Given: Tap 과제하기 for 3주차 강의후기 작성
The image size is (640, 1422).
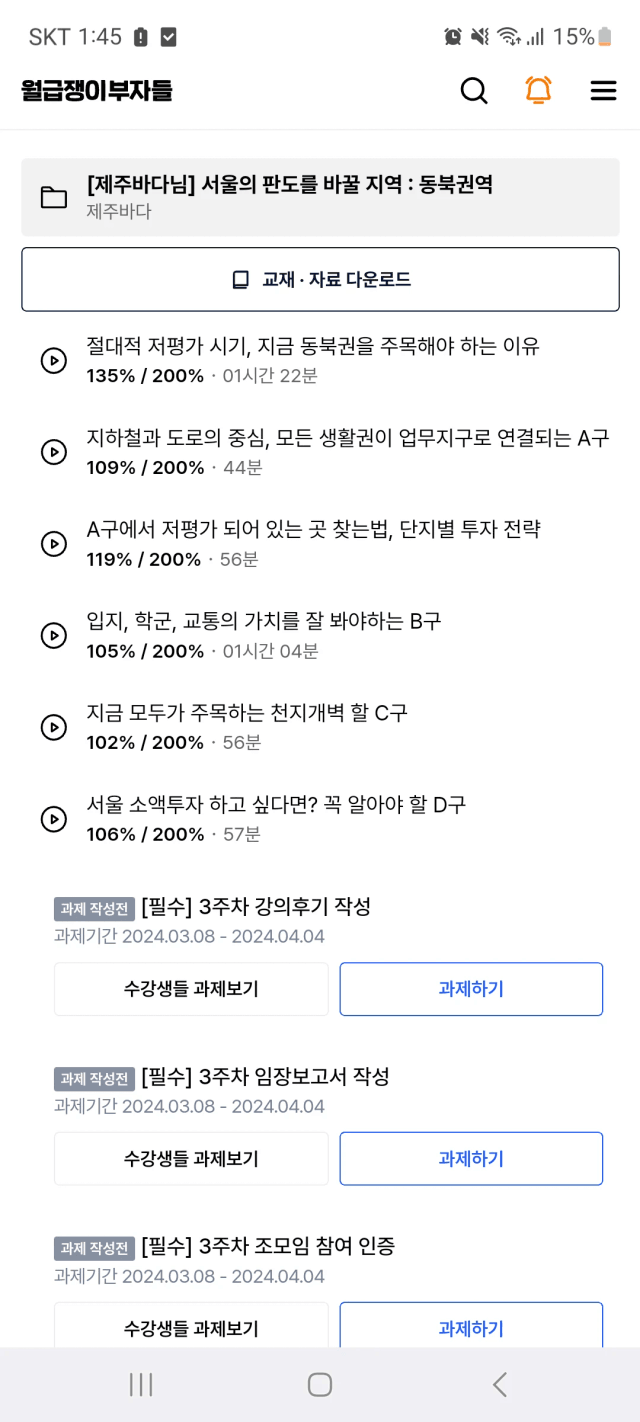Looking at the screenshot, I should 471,989.
